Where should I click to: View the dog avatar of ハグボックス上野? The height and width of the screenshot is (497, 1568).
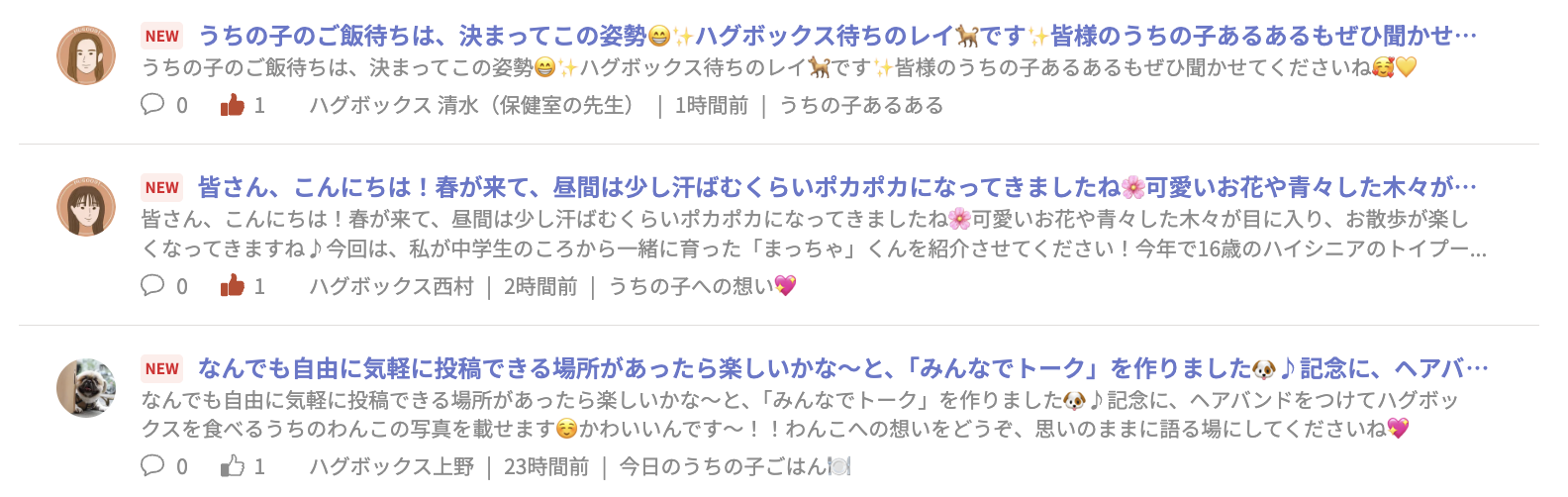pyautogui.click(x=86, y=388)
